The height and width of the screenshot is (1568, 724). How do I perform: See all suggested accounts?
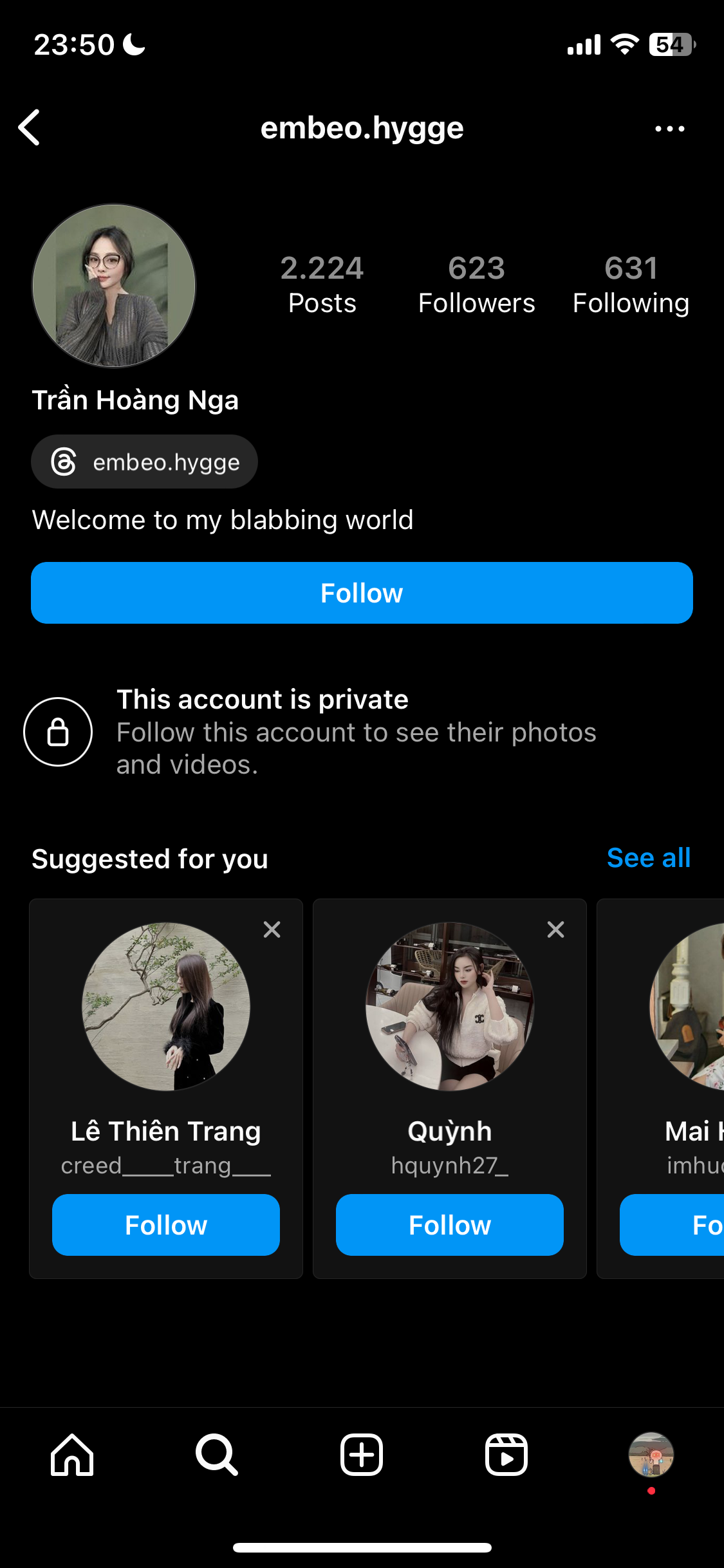(648, 858)
